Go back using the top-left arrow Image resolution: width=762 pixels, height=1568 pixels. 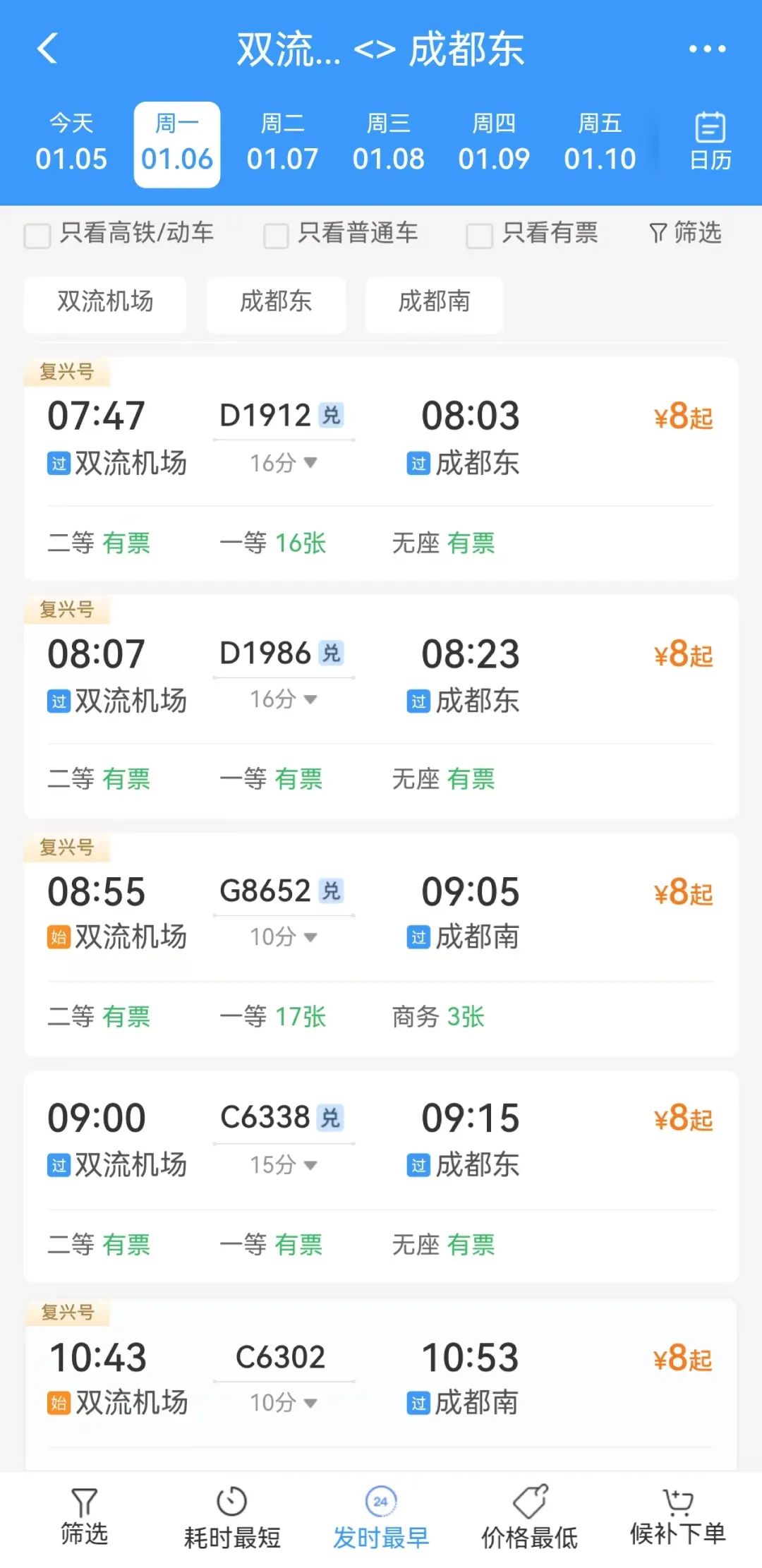coord(47,49)
